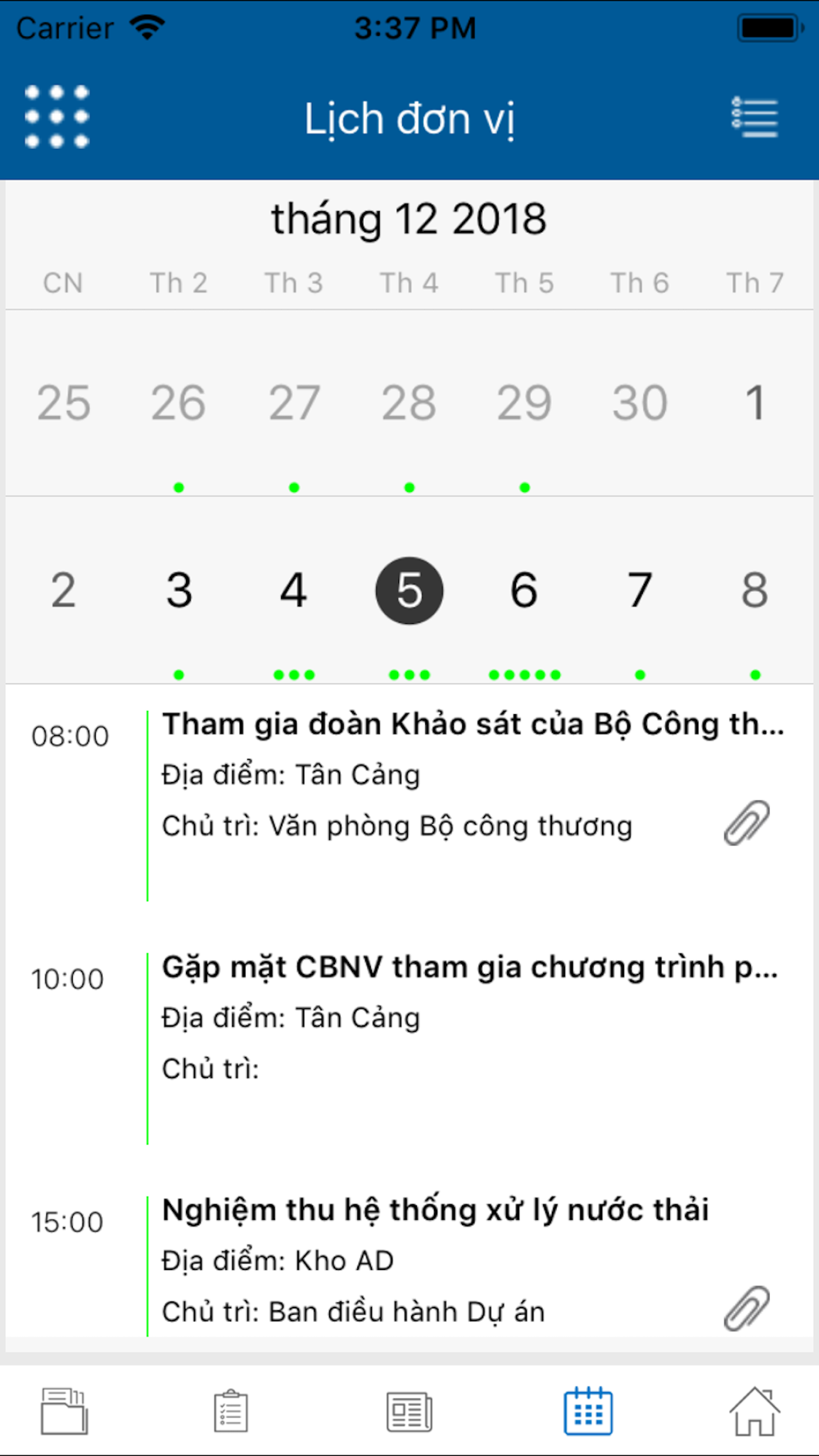The width and height of the screenshot is (819, 1456).
Task: Go to the home tab
Action: [754, 1411]
